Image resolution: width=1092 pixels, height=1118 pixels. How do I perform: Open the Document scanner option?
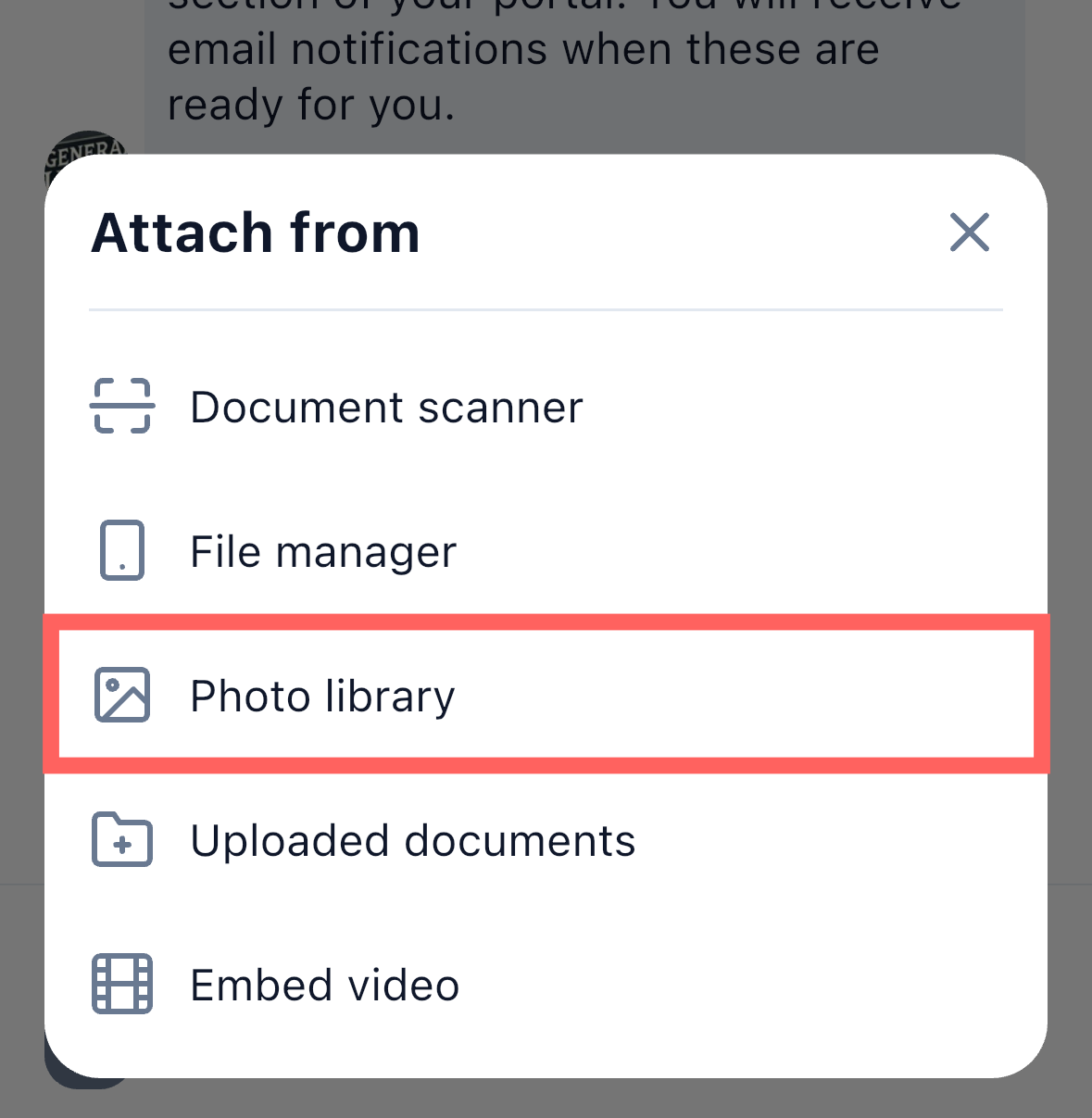385,407
